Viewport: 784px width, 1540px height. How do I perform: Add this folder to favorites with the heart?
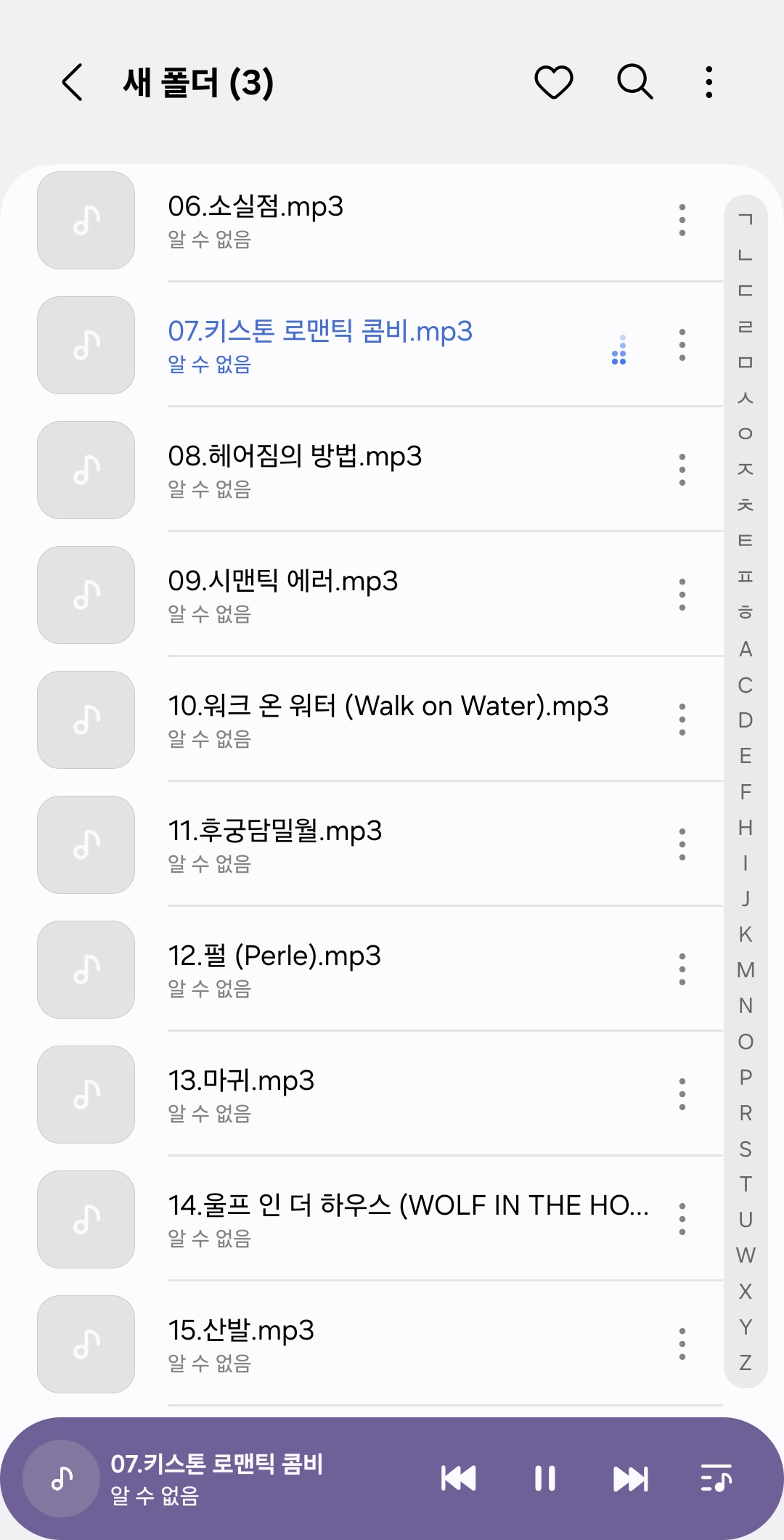point(554,82)
